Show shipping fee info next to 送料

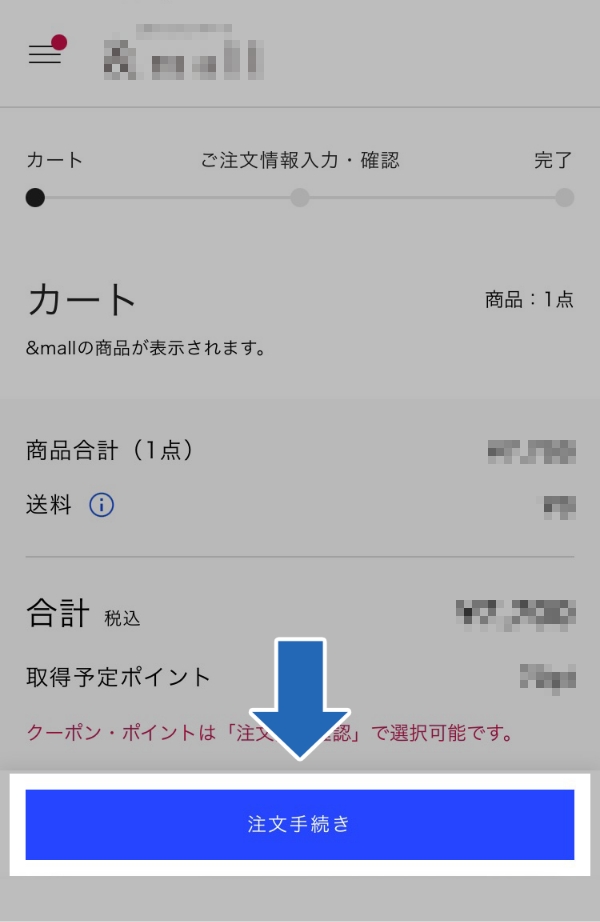[102, 505]
